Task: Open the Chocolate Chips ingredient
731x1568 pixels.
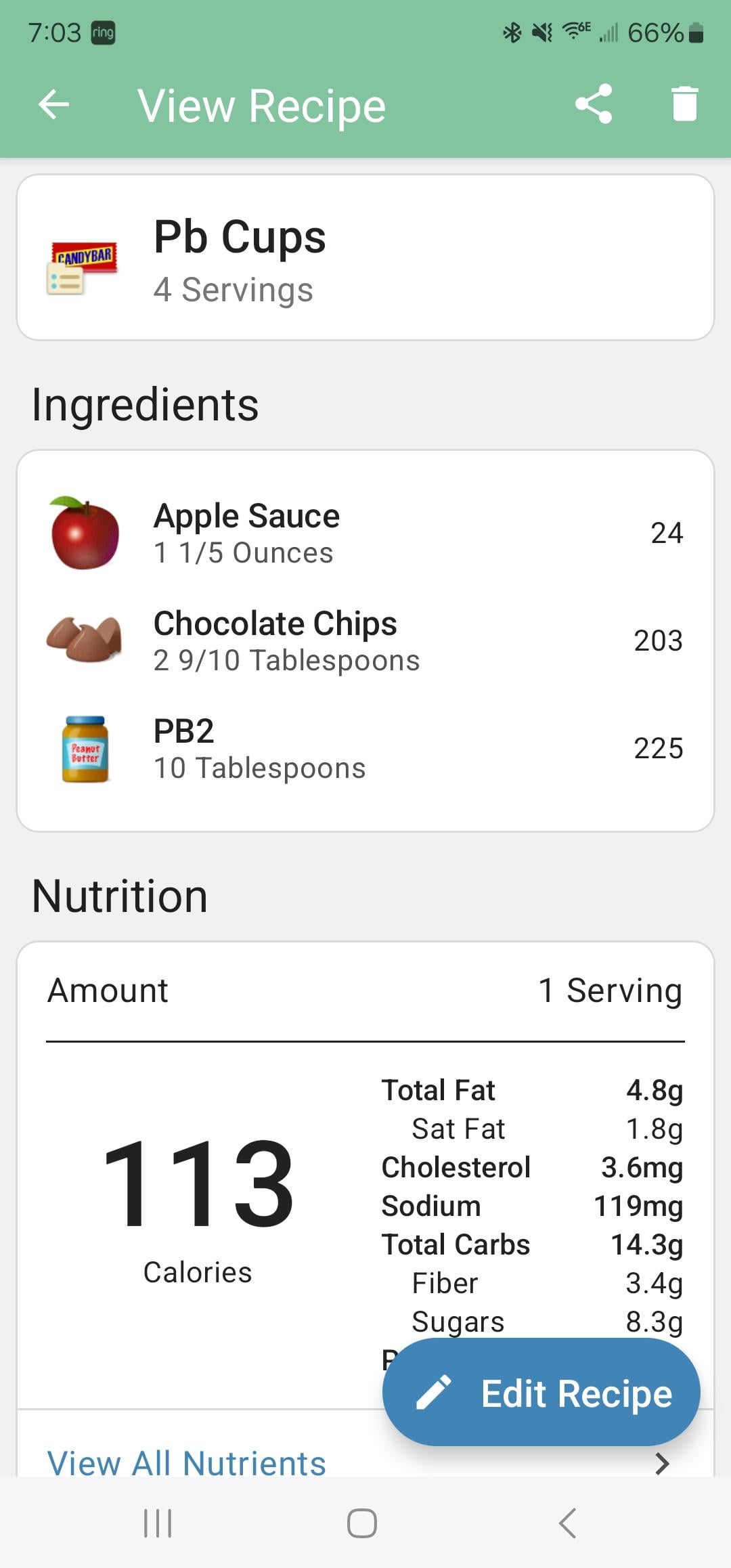Action: click(365, 641)
